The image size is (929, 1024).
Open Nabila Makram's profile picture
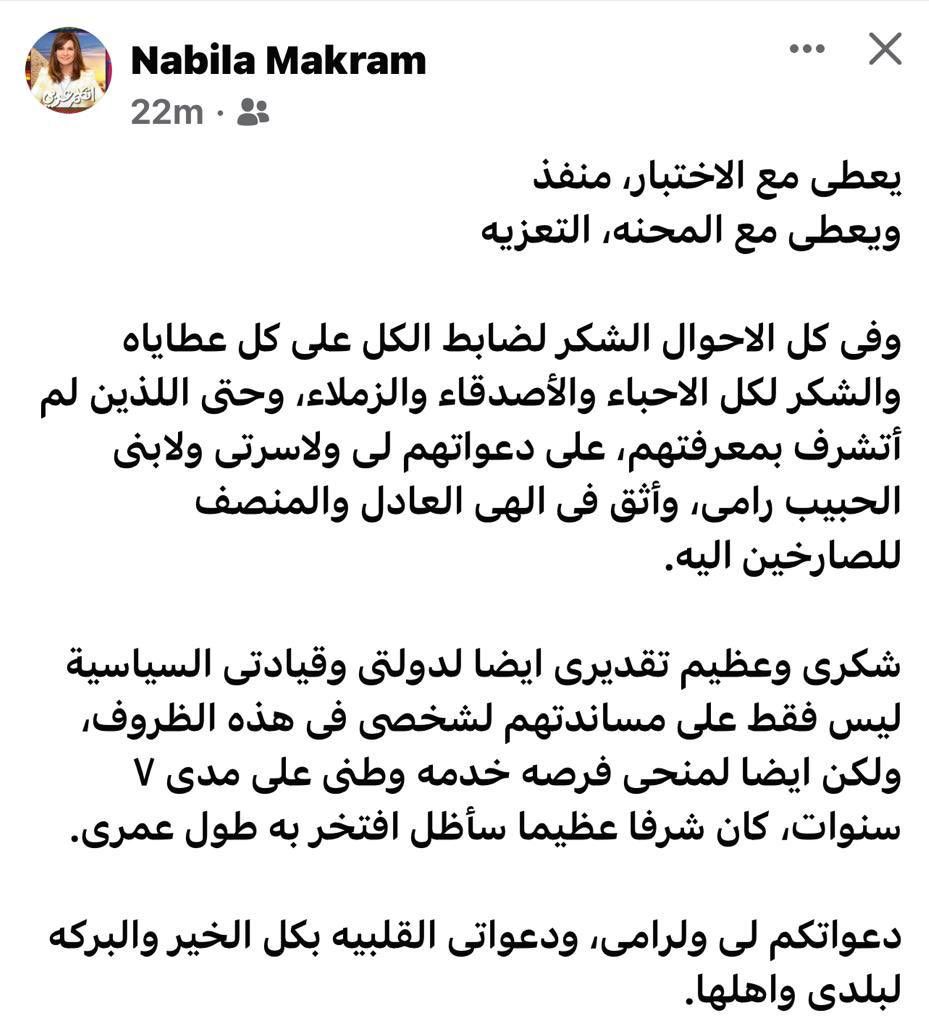(x=68, y=70)
